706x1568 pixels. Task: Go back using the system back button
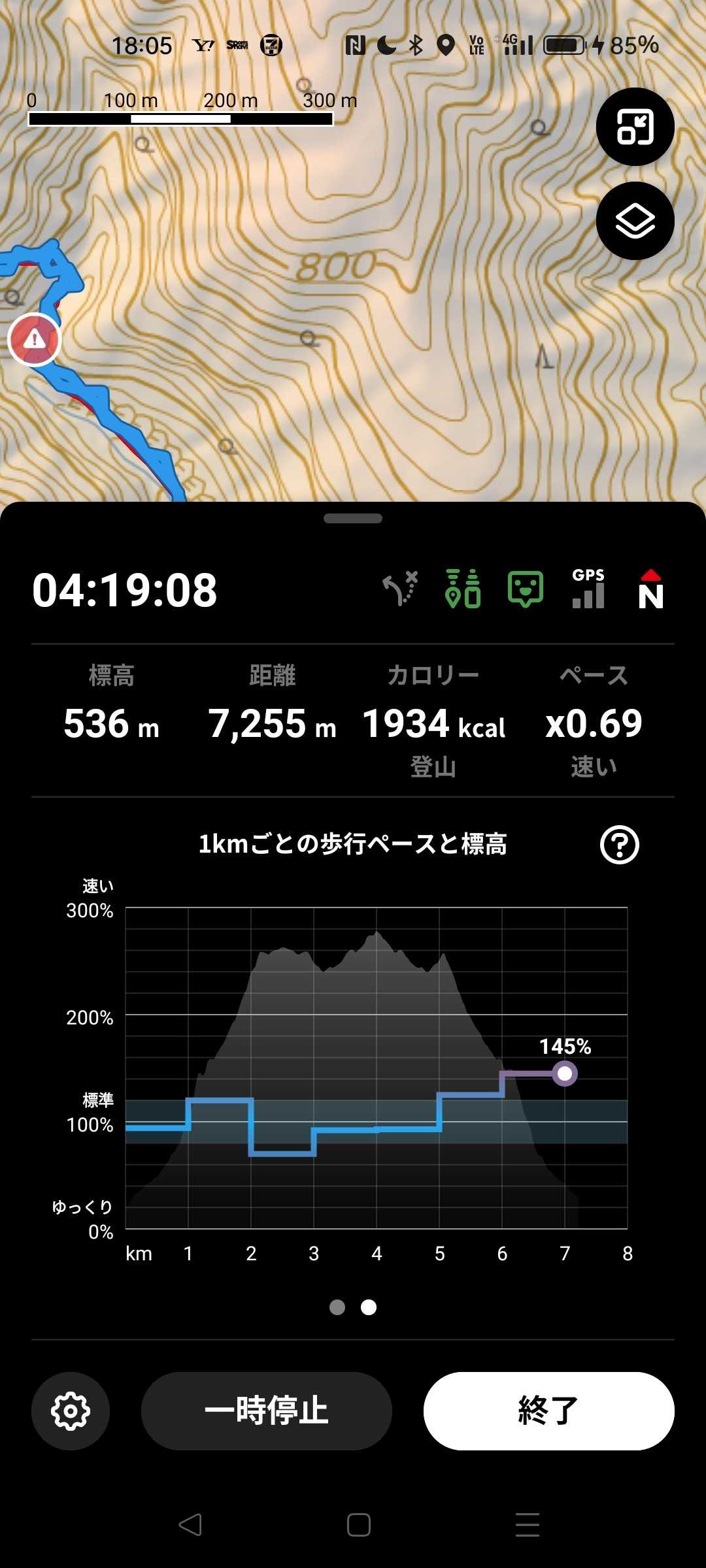tap(190, 1525)
